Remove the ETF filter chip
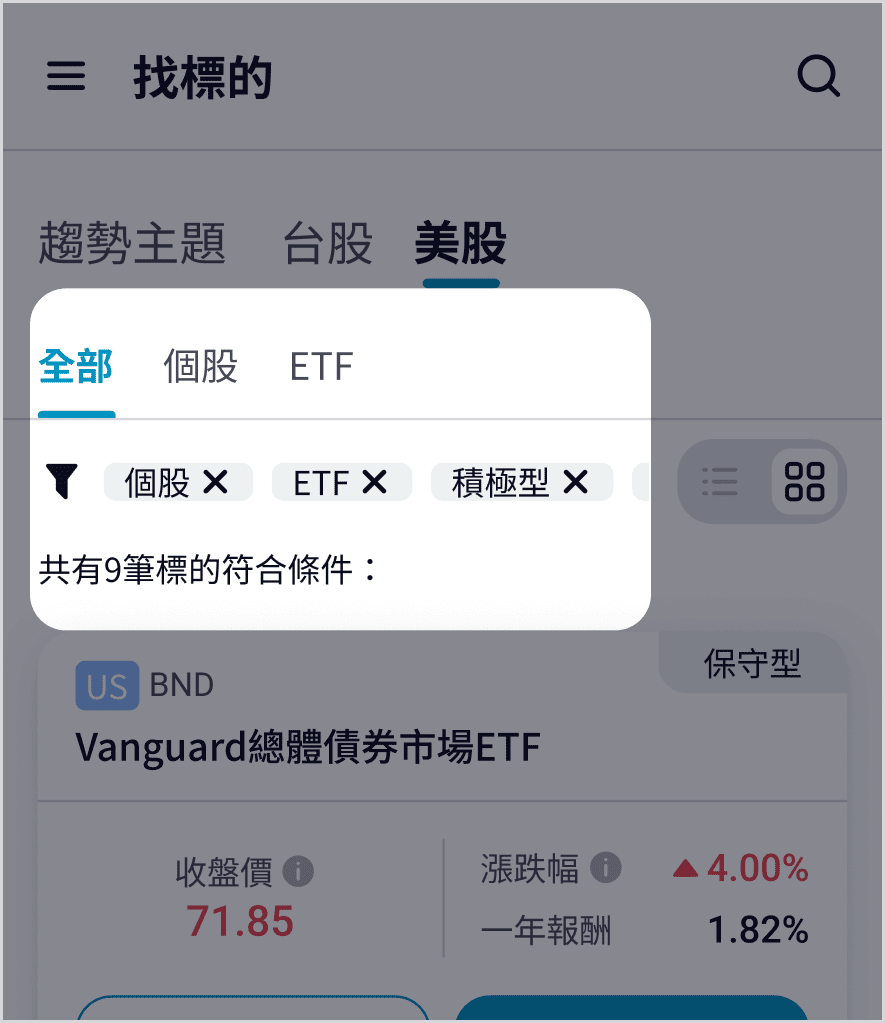The height and width of the screenshot is (1023, 885). tap(374, 483)
